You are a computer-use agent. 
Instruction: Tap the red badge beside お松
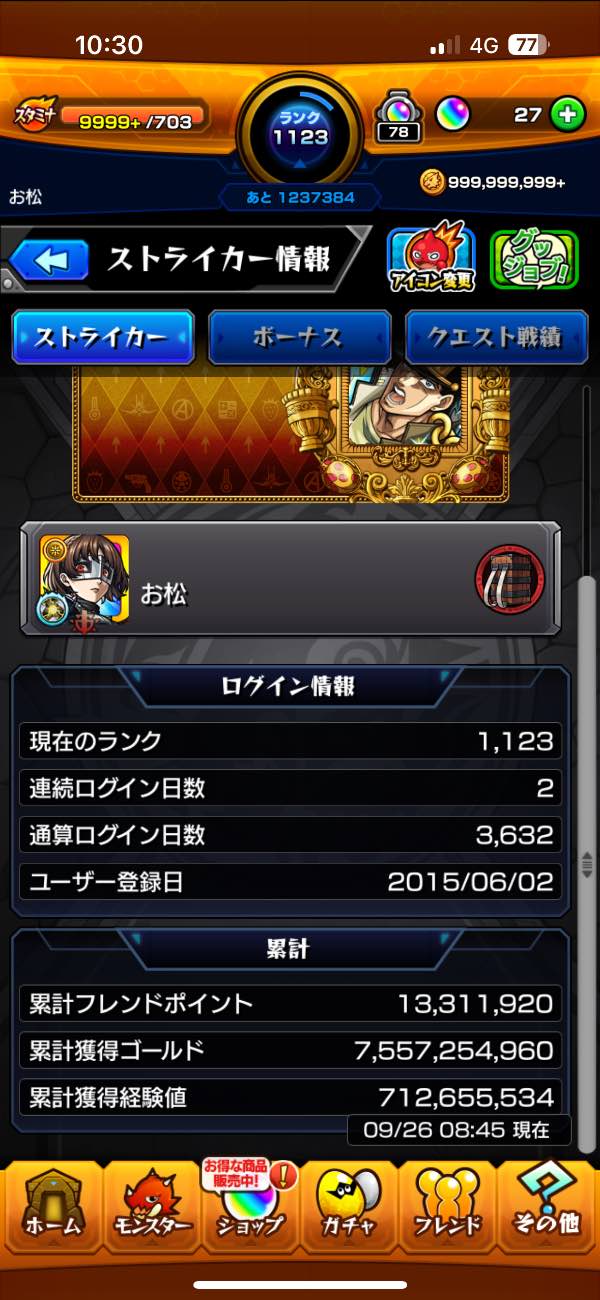point(509,580)
